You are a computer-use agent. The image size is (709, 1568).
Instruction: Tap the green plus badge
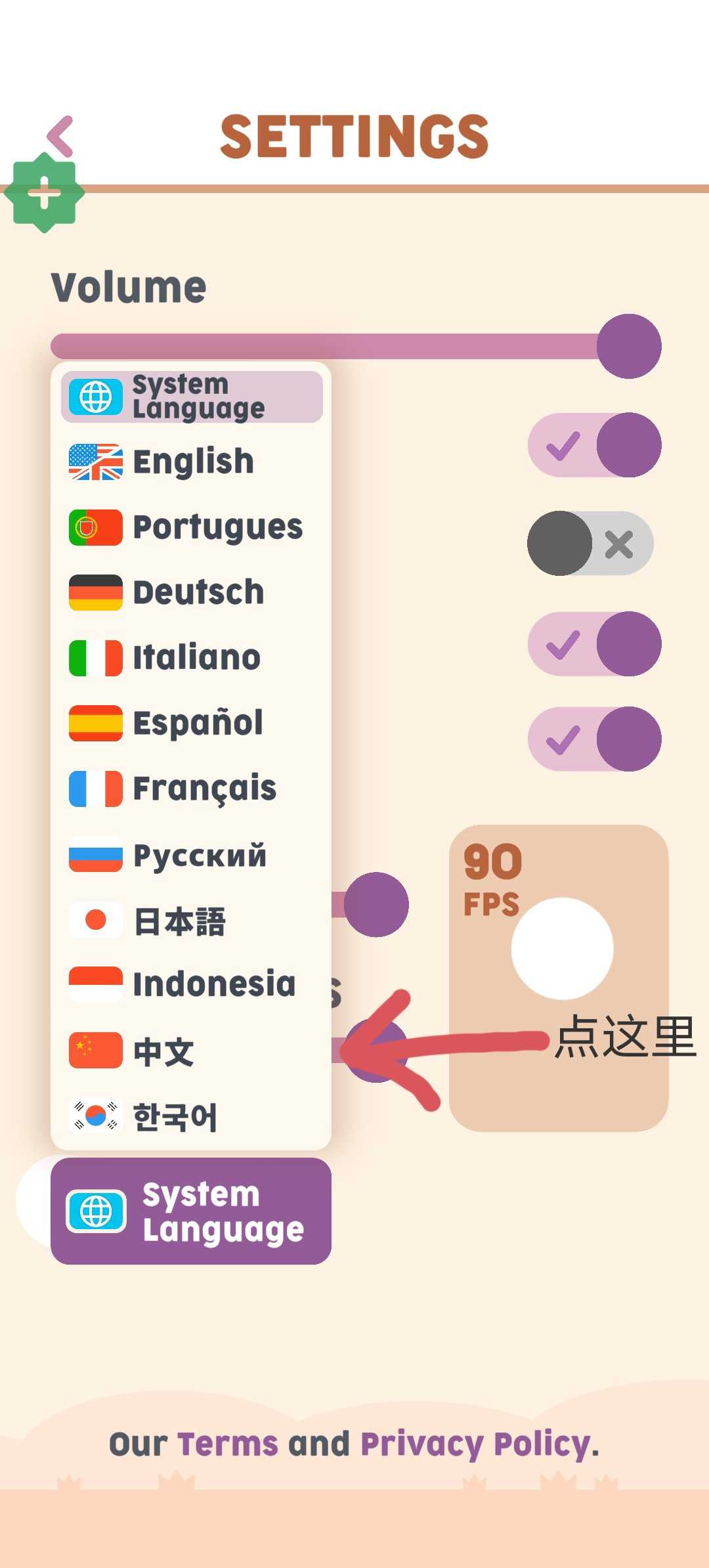tap(44, 194)
